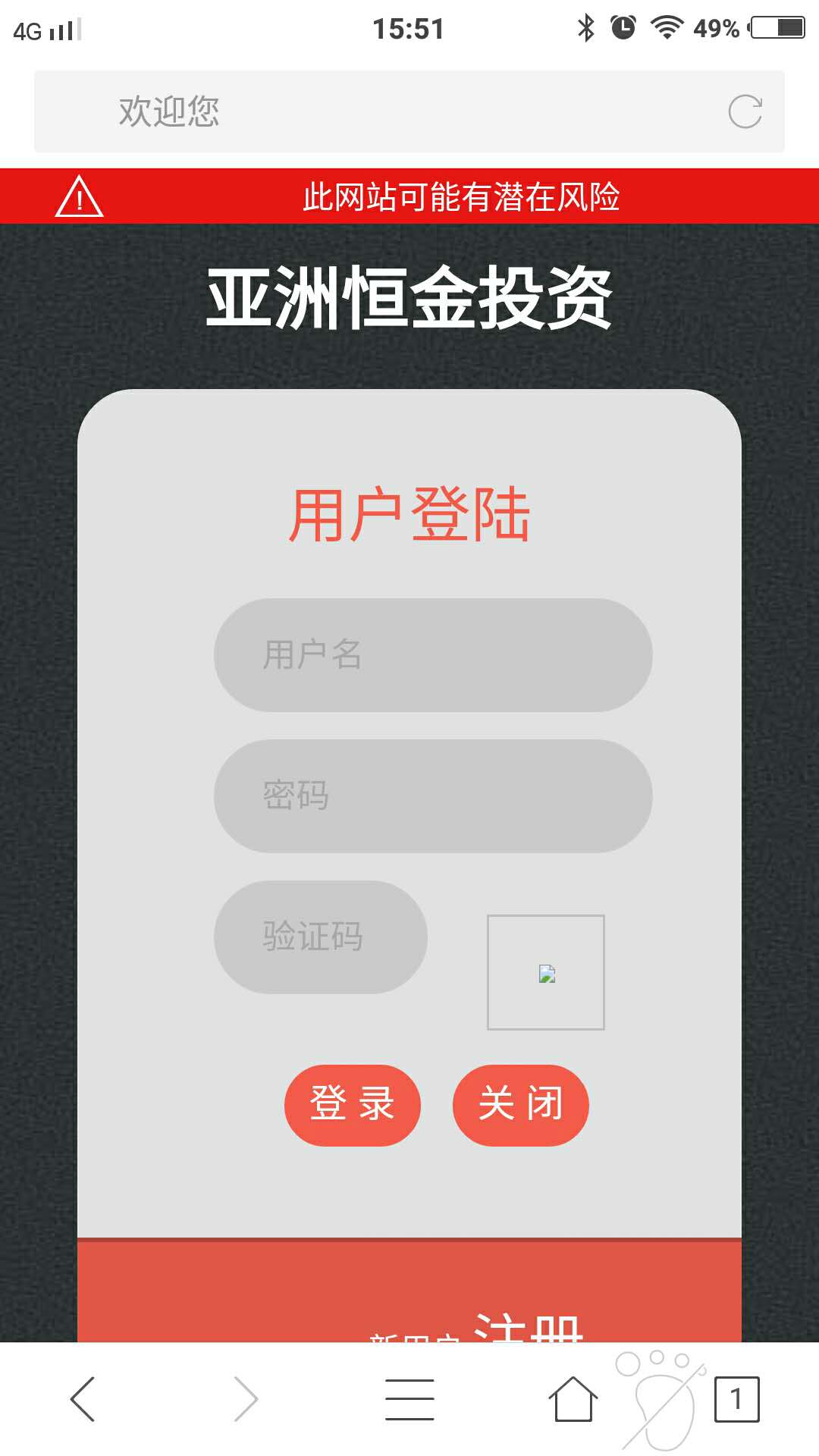Viewport: 819px width, 1456px height.
Task: Tap the 关闭 close button
Action: [x=521, y=1105]
